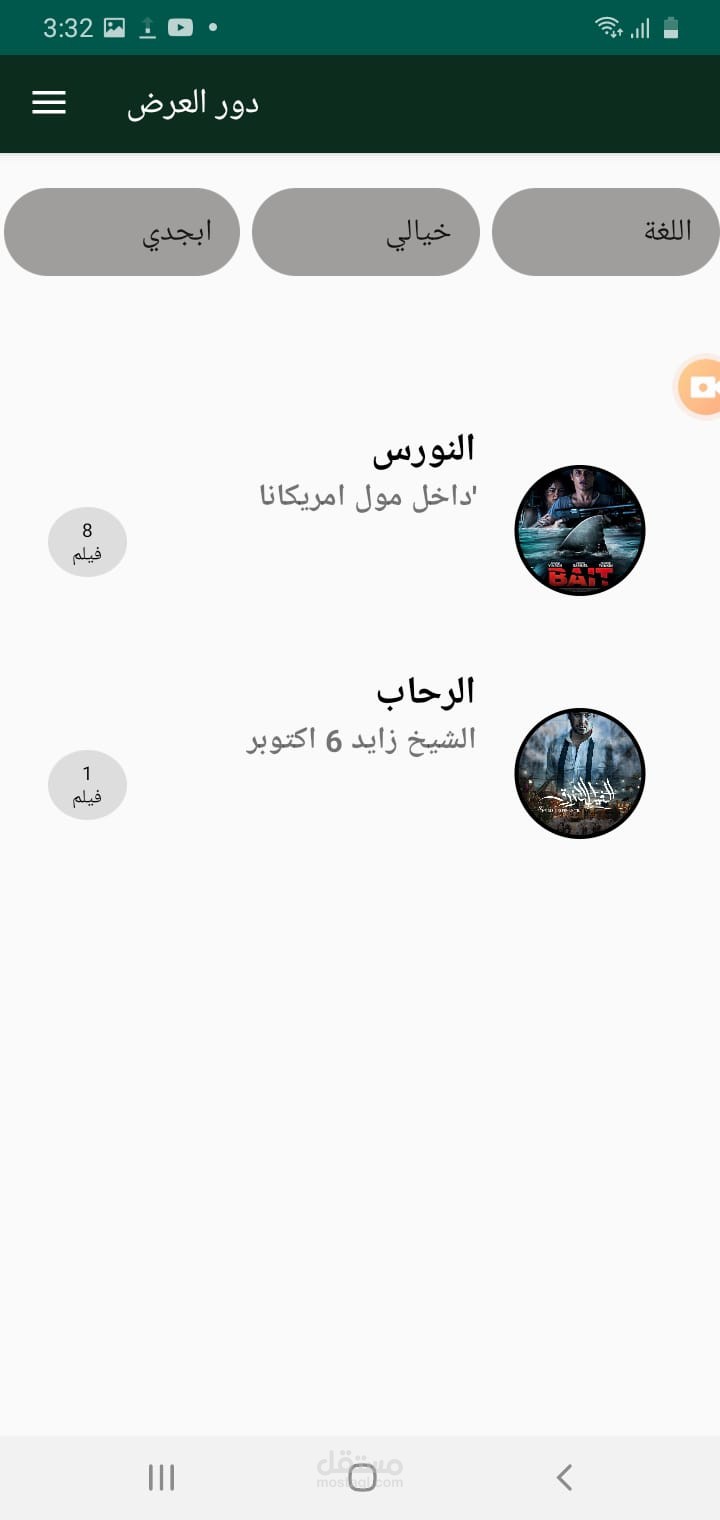Select the ابجدي sort chip
720x1520 pixels.
pos(122,232)
